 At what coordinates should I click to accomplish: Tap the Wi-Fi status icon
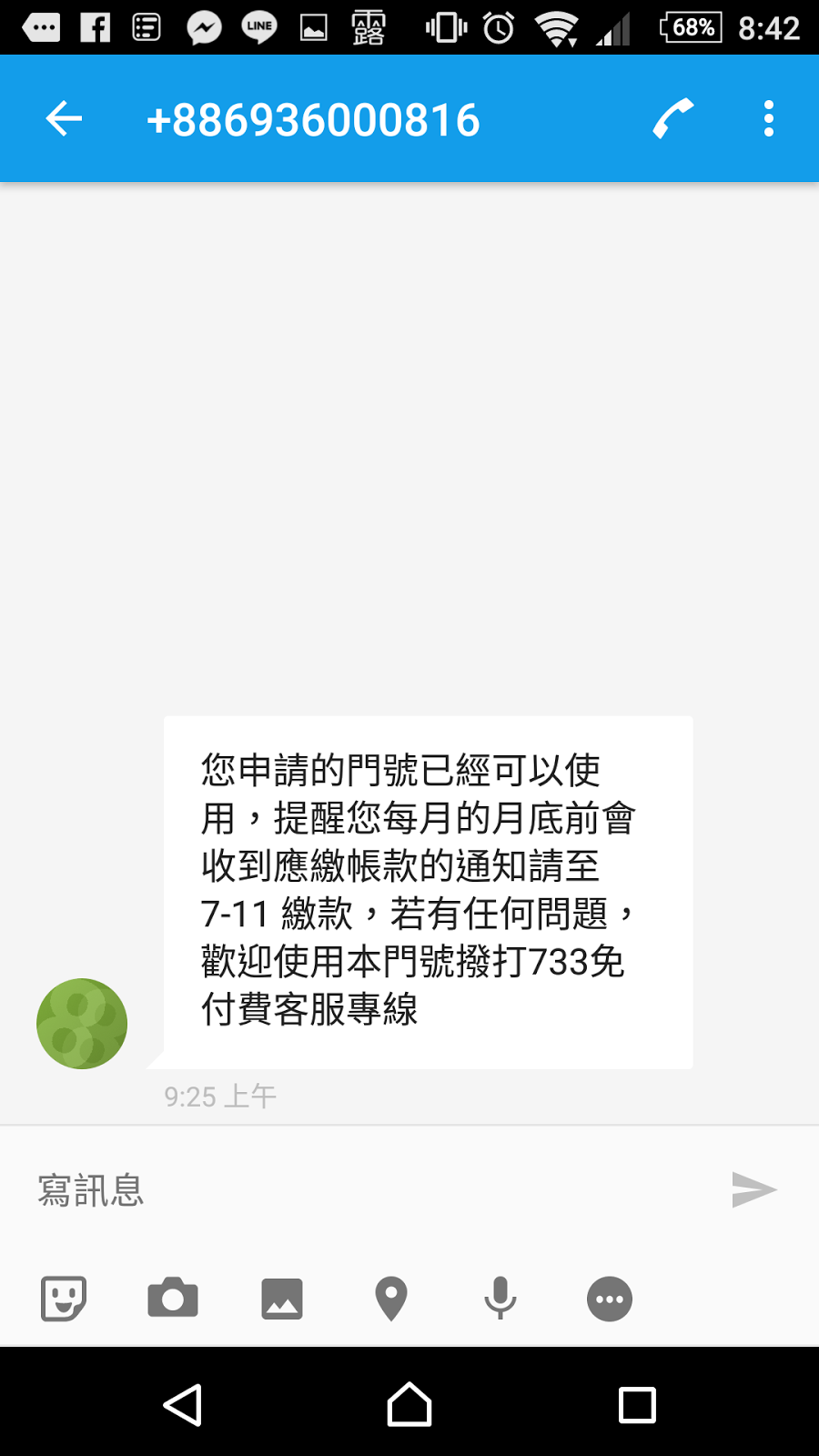[558, 26]
